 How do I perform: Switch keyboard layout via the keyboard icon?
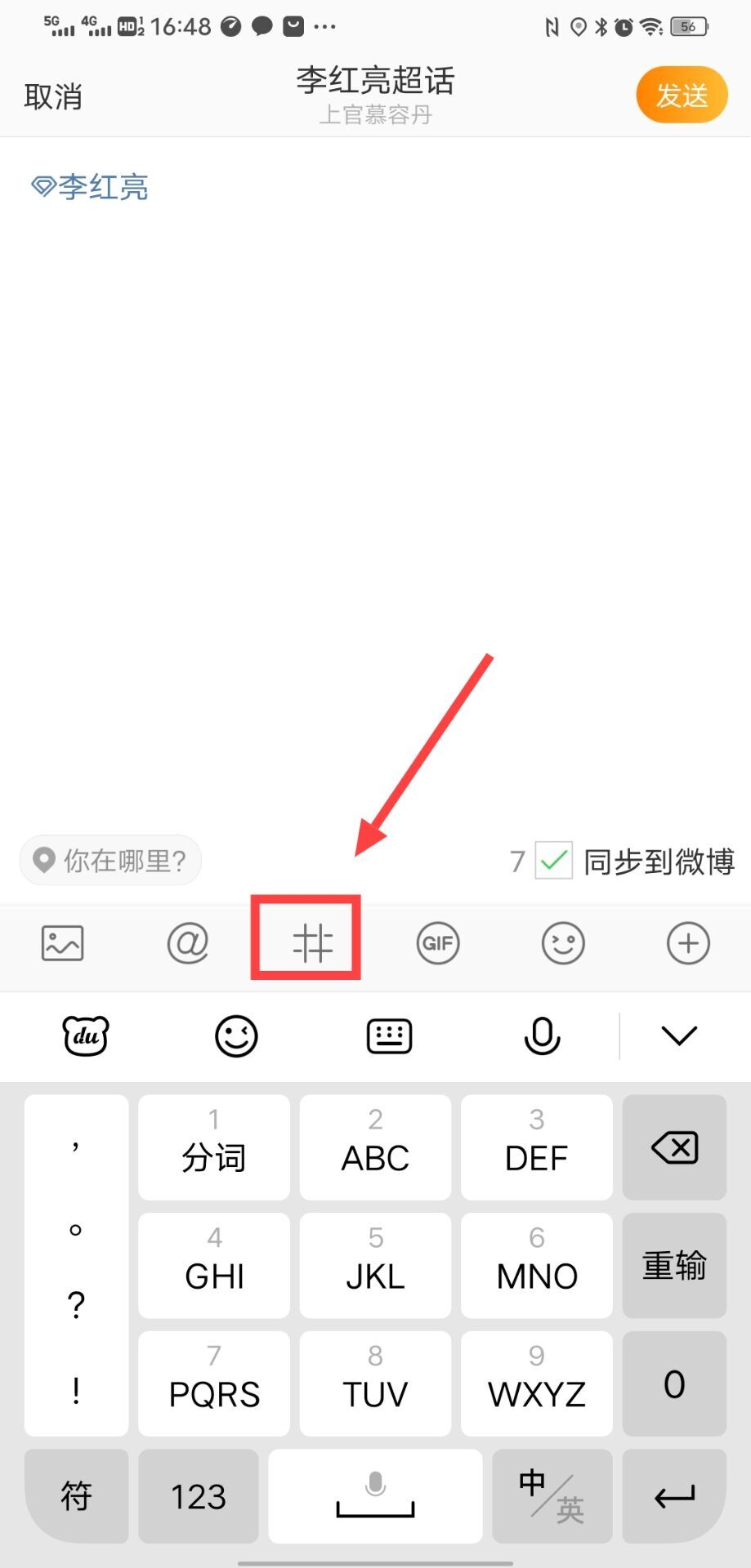coord(389,1036)
